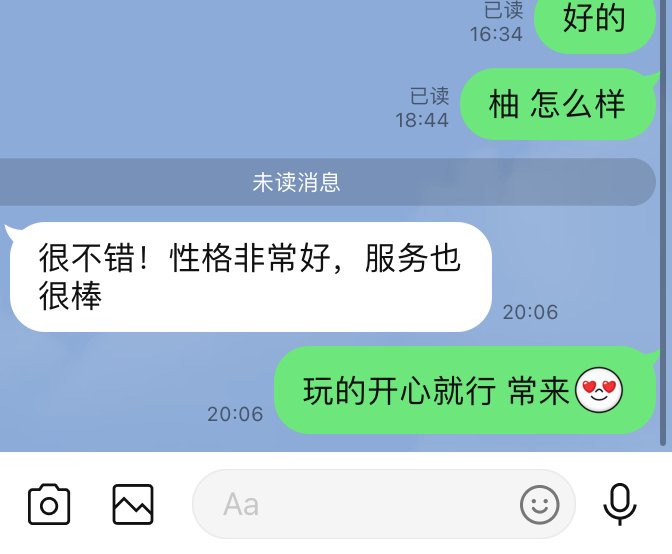Open the photo gallery picker

[132, 504]
